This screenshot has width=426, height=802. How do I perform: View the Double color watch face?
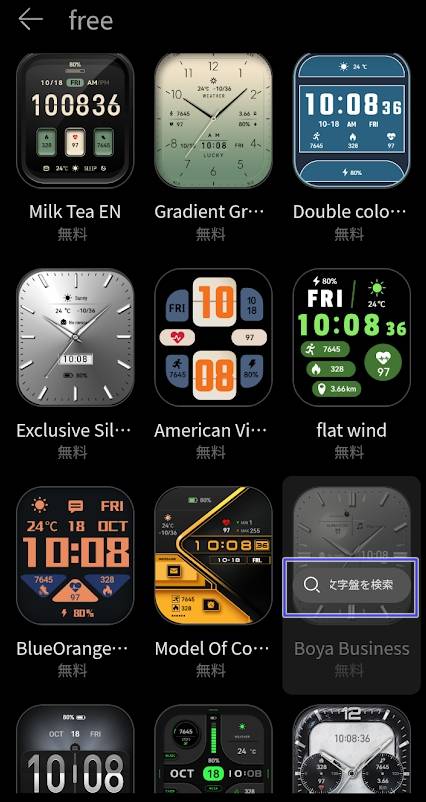pos(351,121)
